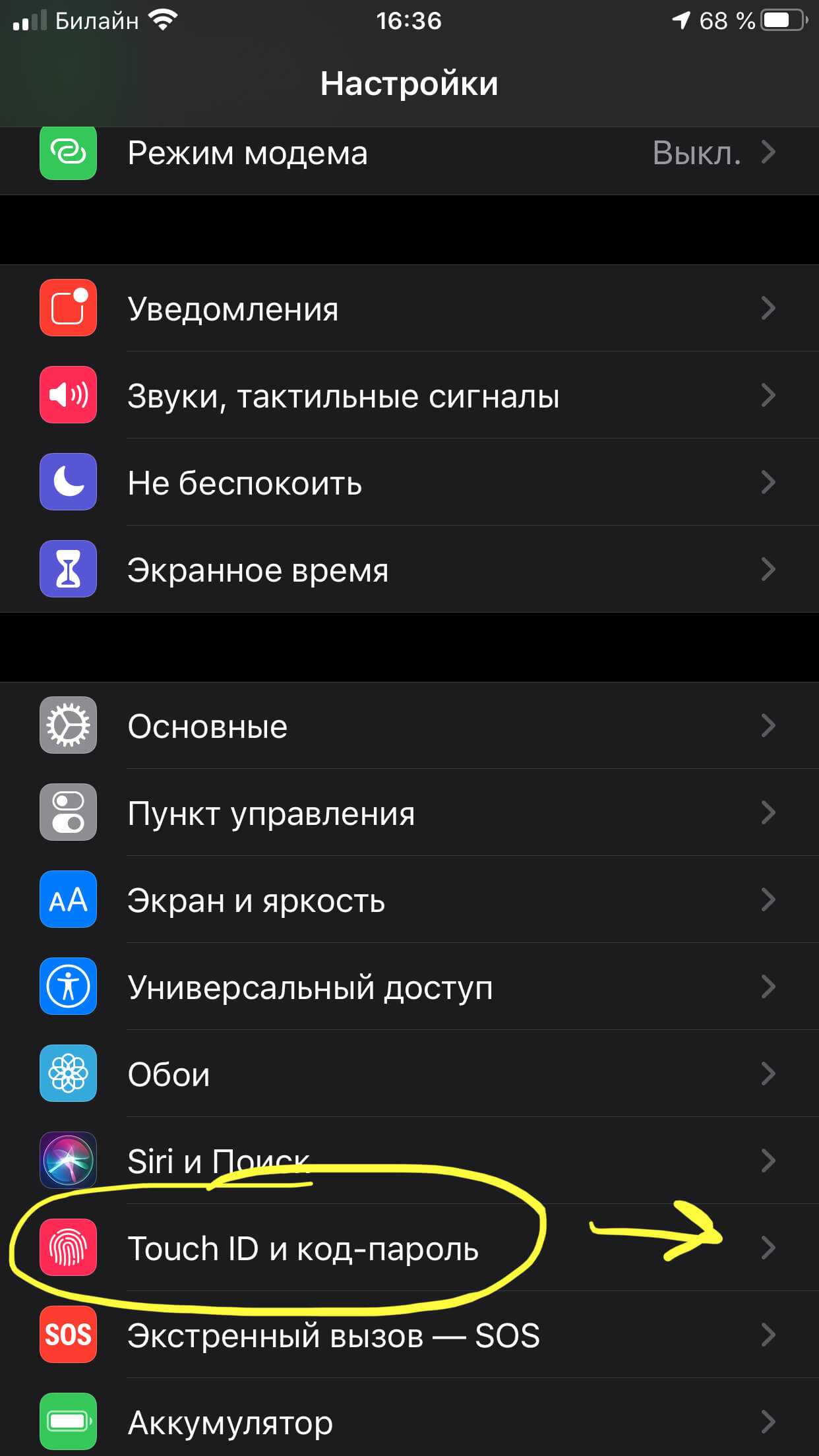
Task: Open Не беспокоить settings
Action: [409, 483]
